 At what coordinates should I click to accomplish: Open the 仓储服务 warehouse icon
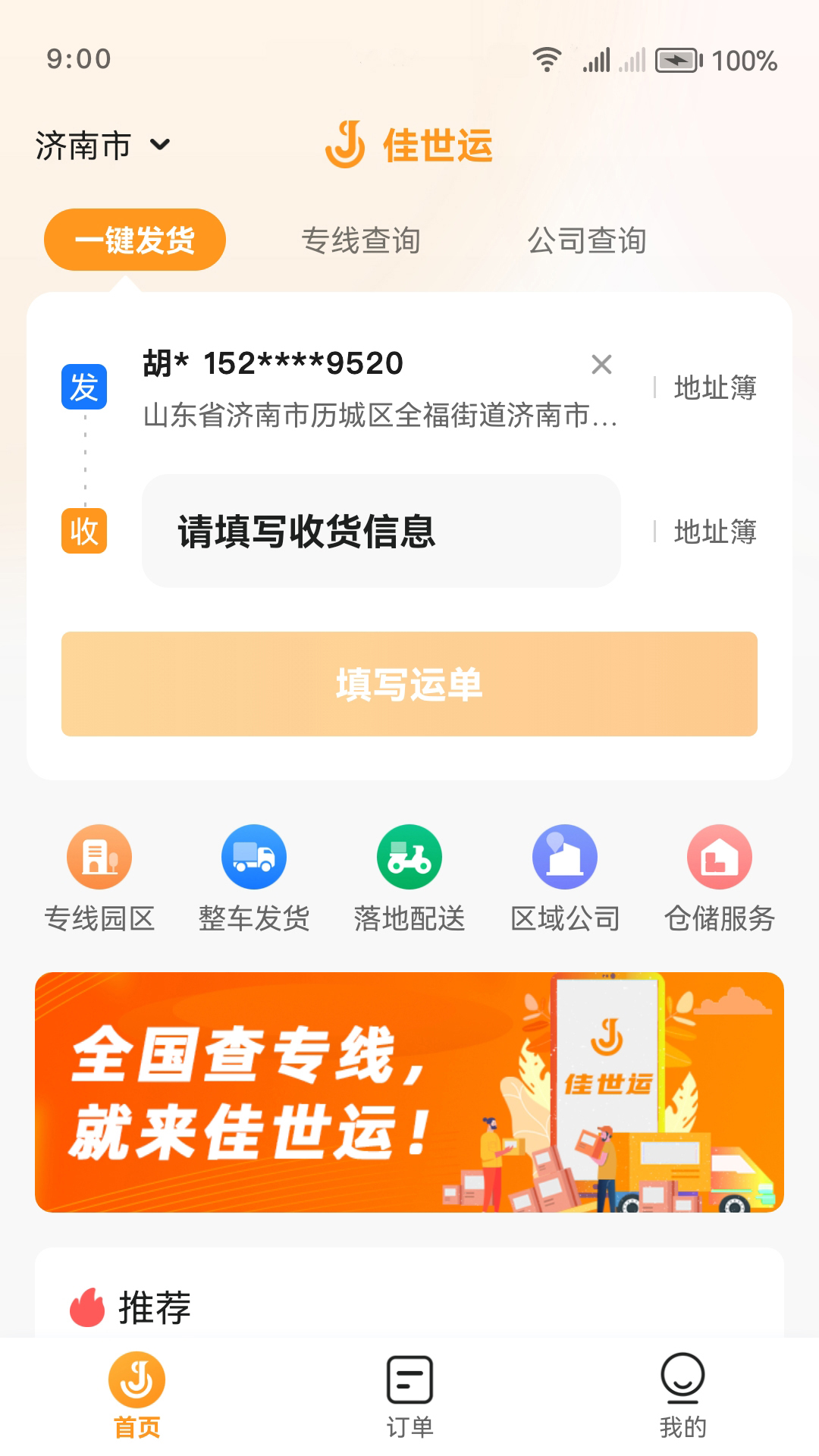tap(719, 856)
